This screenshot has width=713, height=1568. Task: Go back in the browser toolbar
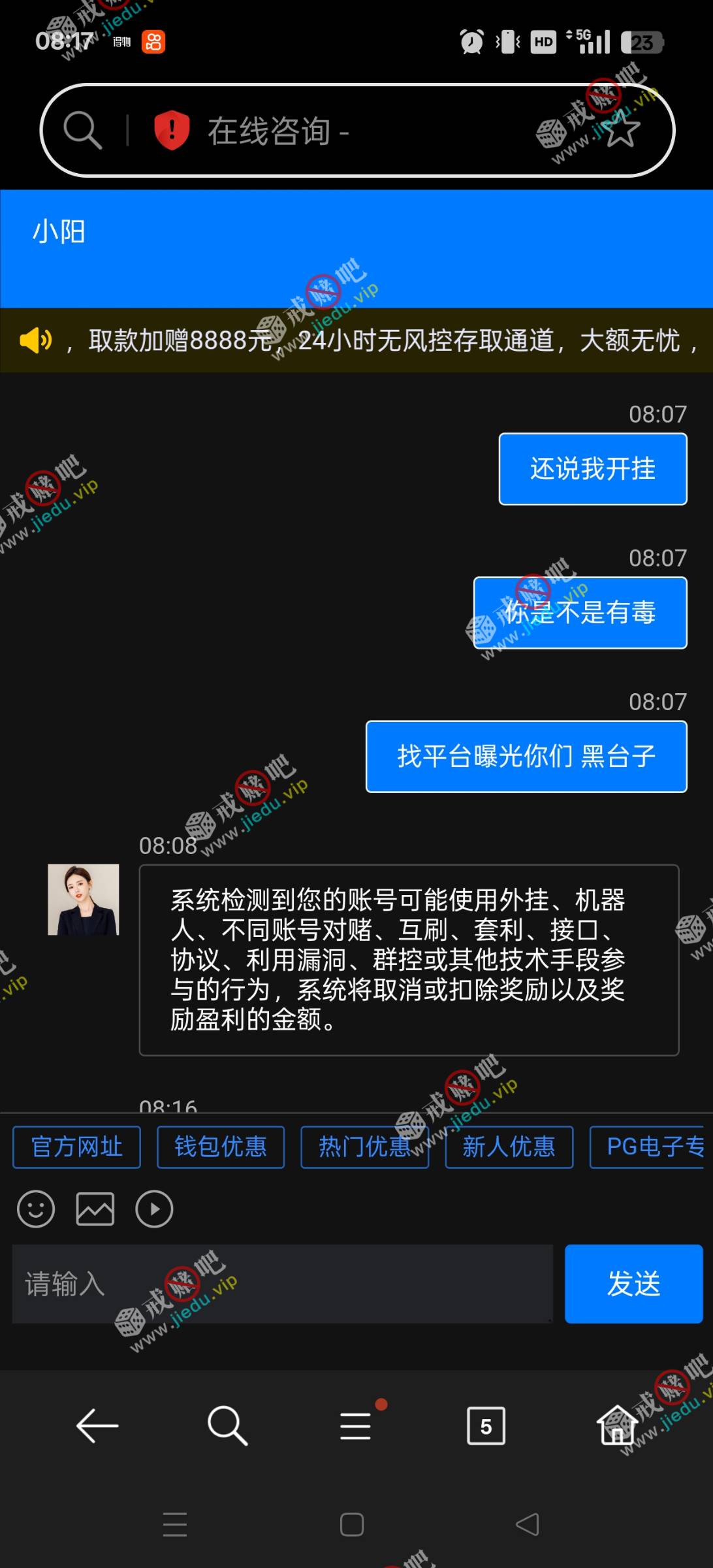[97, 1426]
